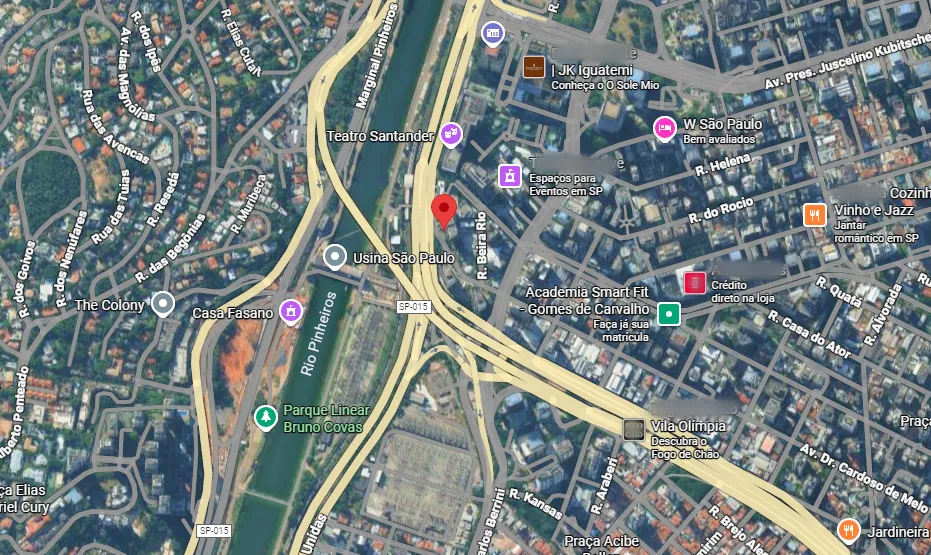The height and width of the screenshot is (555, 931).
Task: Open Vila Olímpia restaurant marker
Action: (634, 430)
